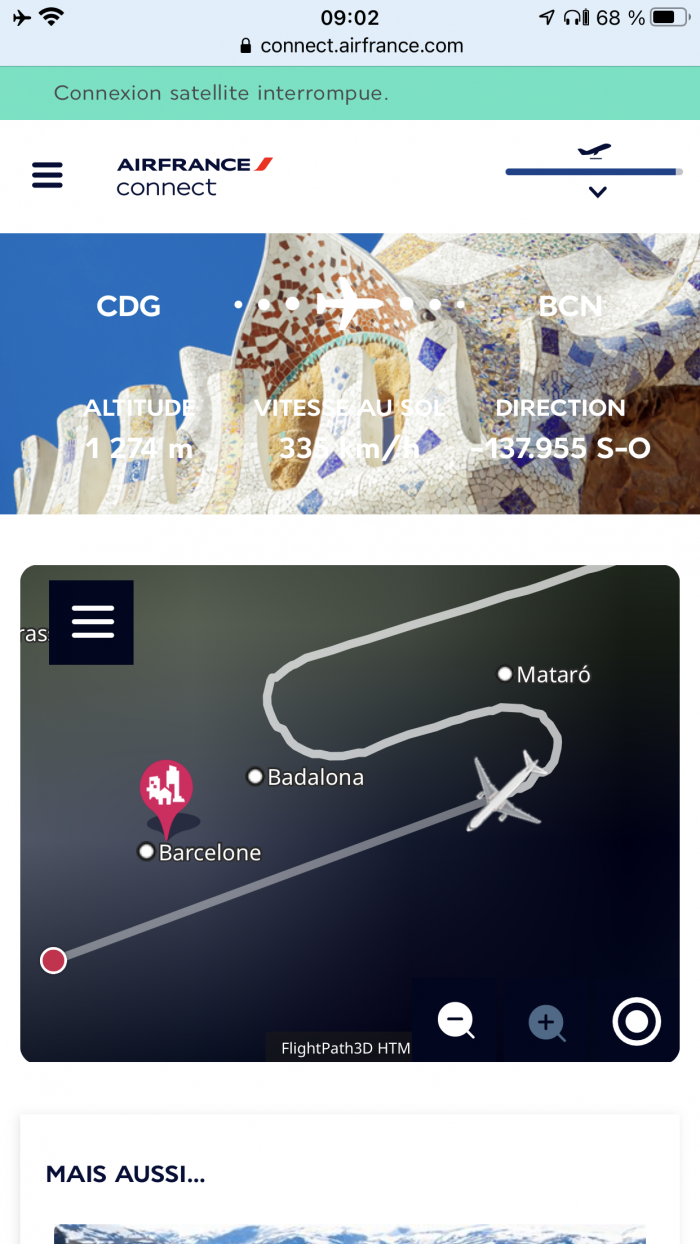
Task: Open the Air France Connect hamburger menu
Action: point(47,175)
